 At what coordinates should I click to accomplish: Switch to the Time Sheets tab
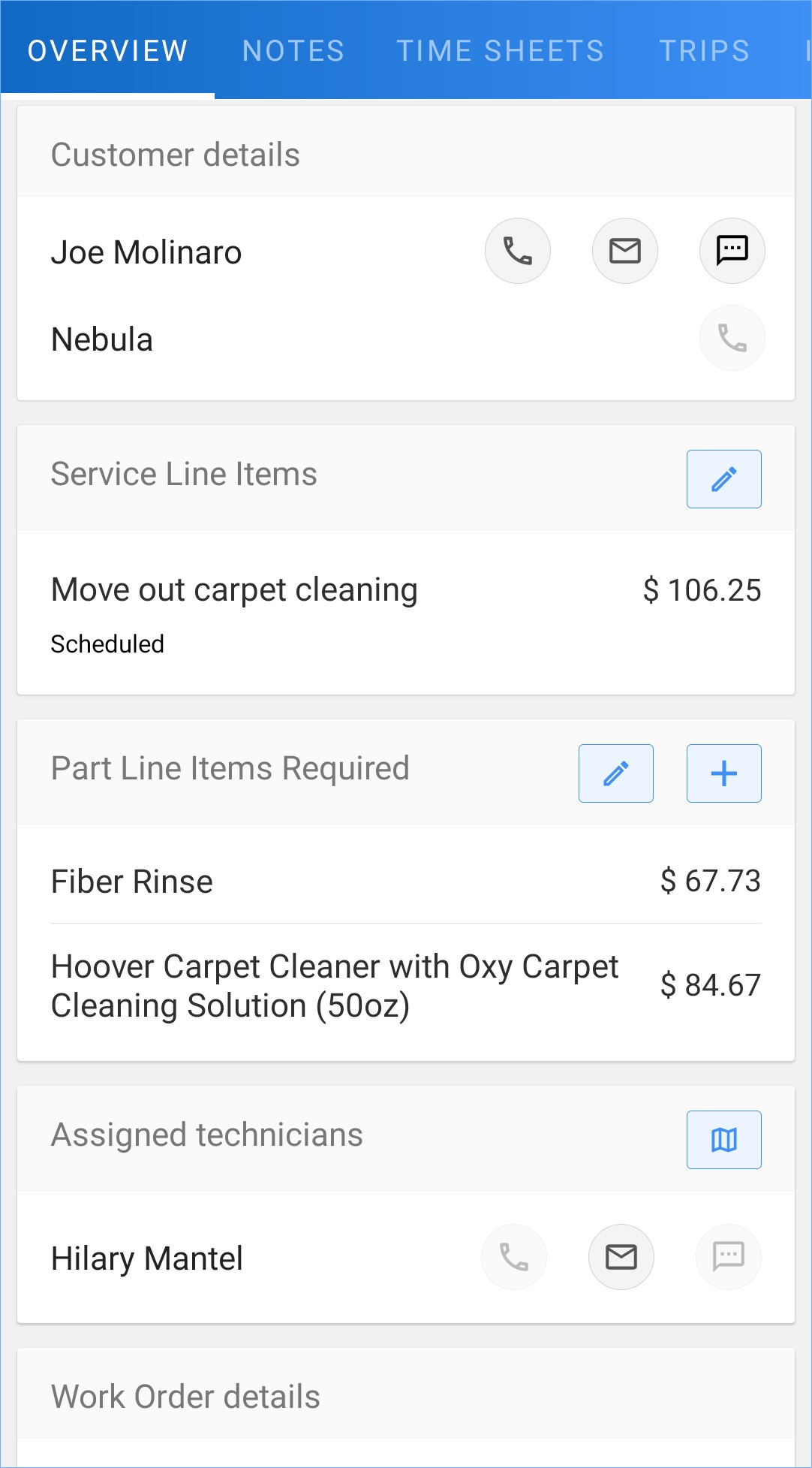(x=501, y=51)
